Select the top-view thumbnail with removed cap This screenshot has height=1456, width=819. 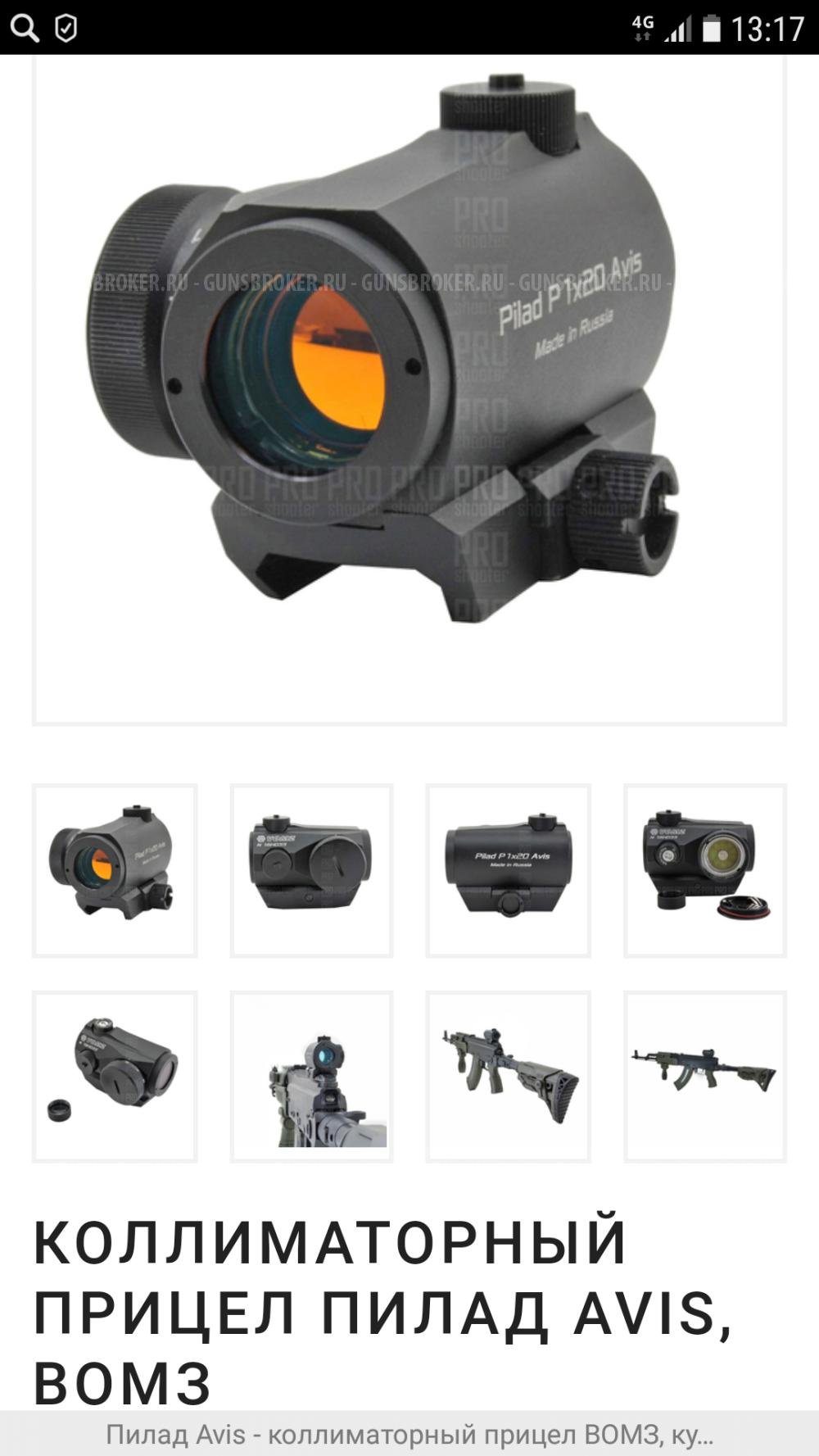point(115,1077)
